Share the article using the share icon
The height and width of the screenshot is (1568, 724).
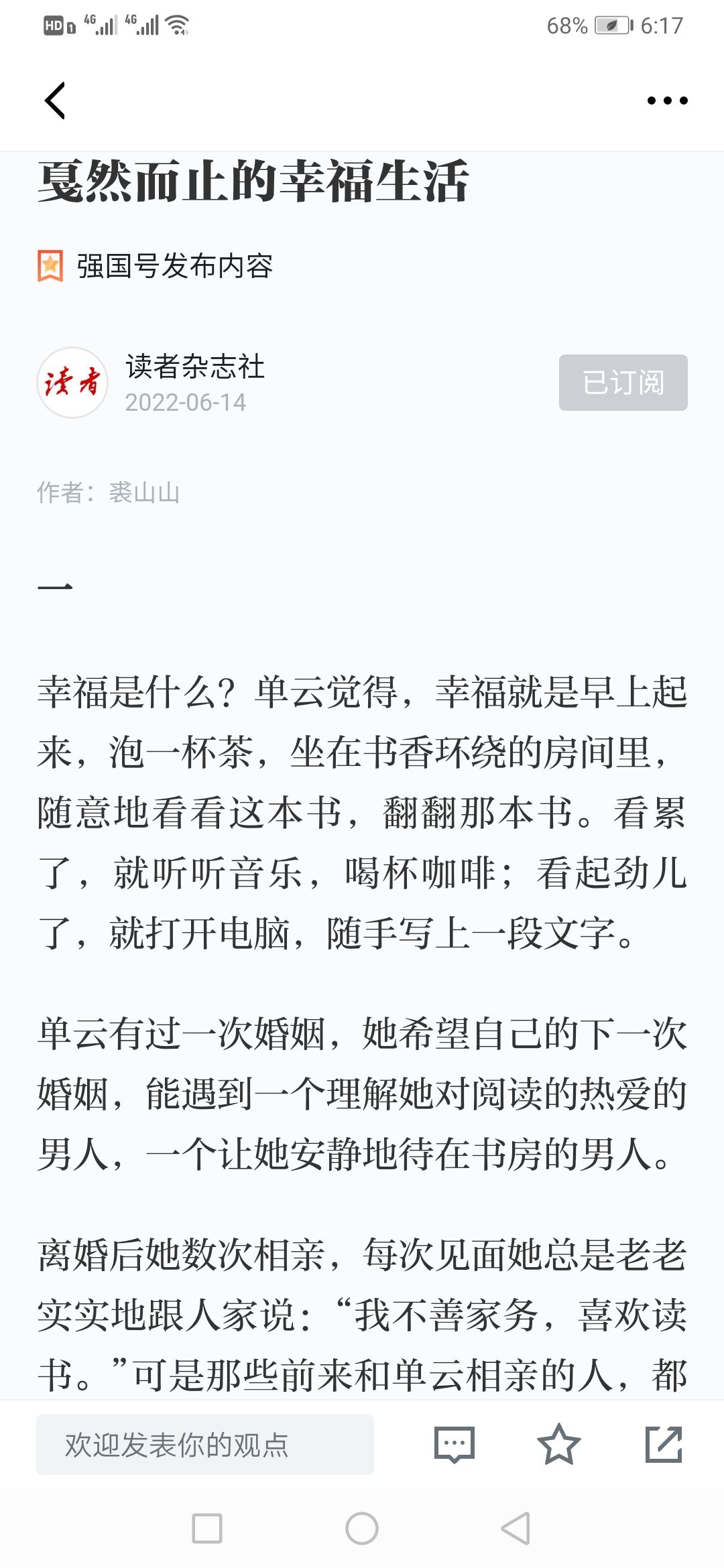point(663,1445)
